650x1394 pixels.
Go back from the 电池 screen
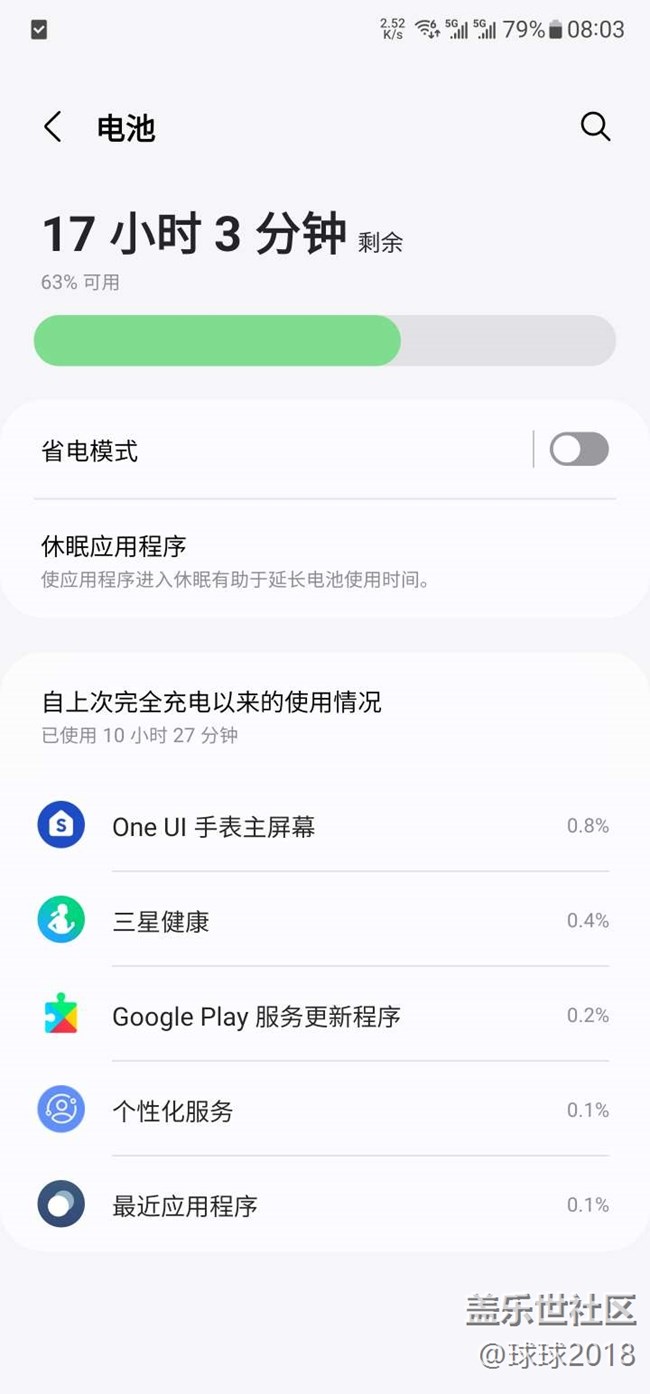(x=53, y=128)
